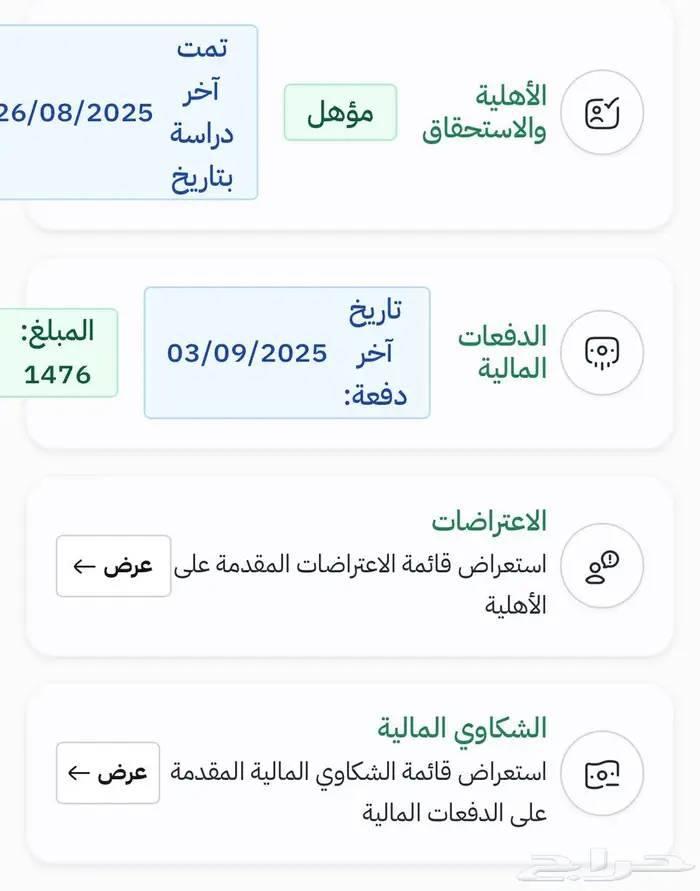Tap عرض to view the الاعتراضات list
This screenshot has width=700, height=891.
[x=113, y=566]
